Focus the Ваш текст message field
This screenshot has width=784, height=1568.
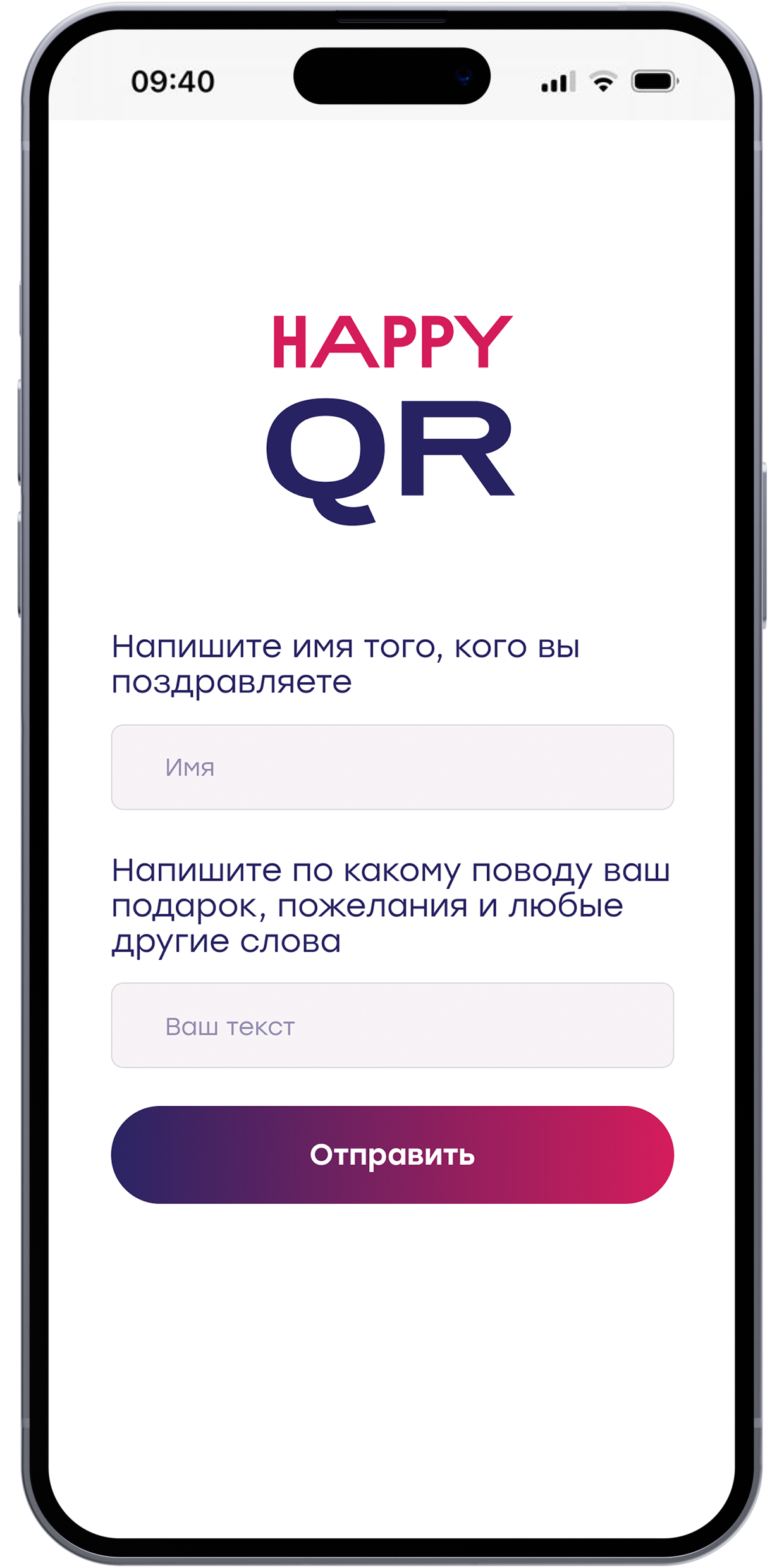[x=392, y=1026]
